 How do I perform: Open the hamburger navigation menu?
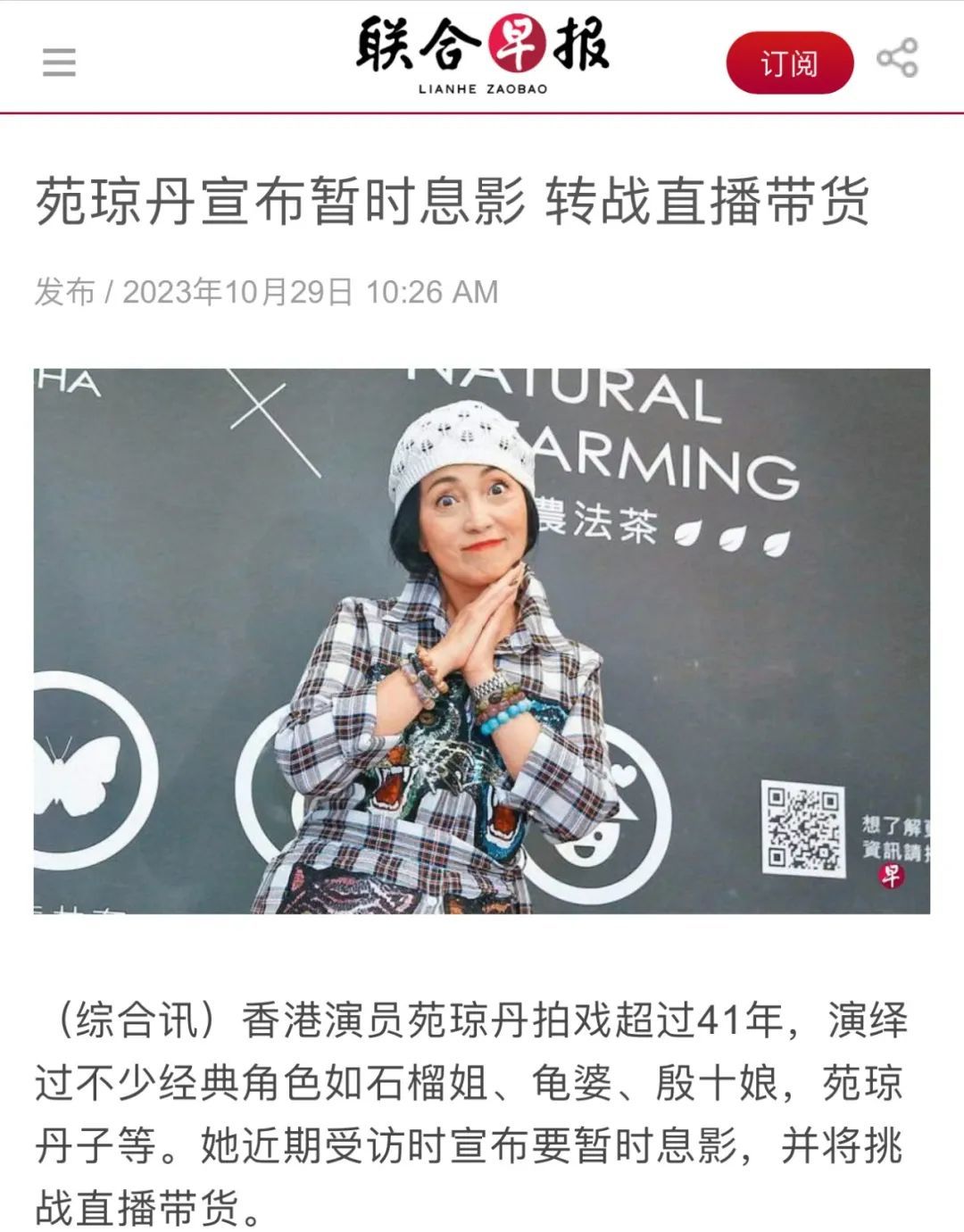pos(59,62)
